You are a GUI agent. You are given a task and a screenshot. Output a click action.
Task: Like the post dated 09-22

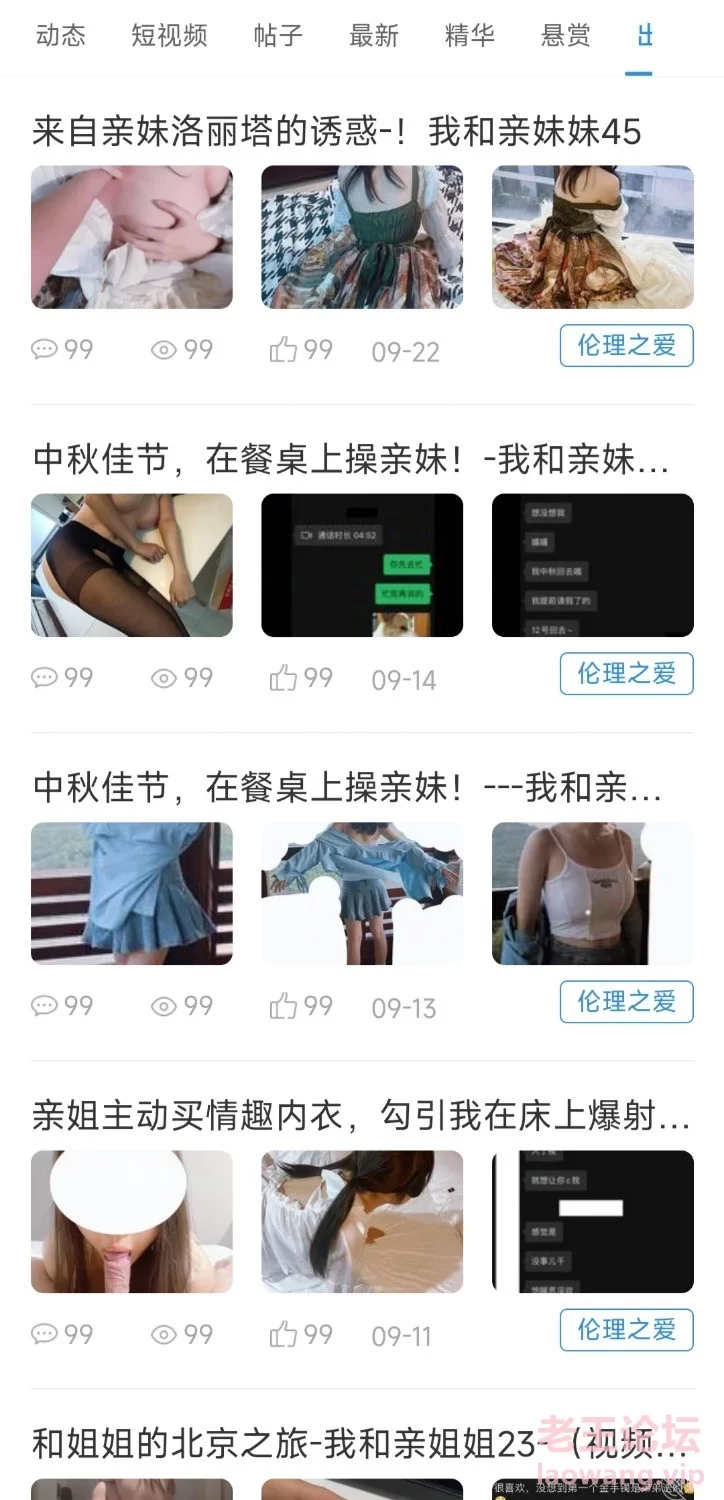(300, 350)
